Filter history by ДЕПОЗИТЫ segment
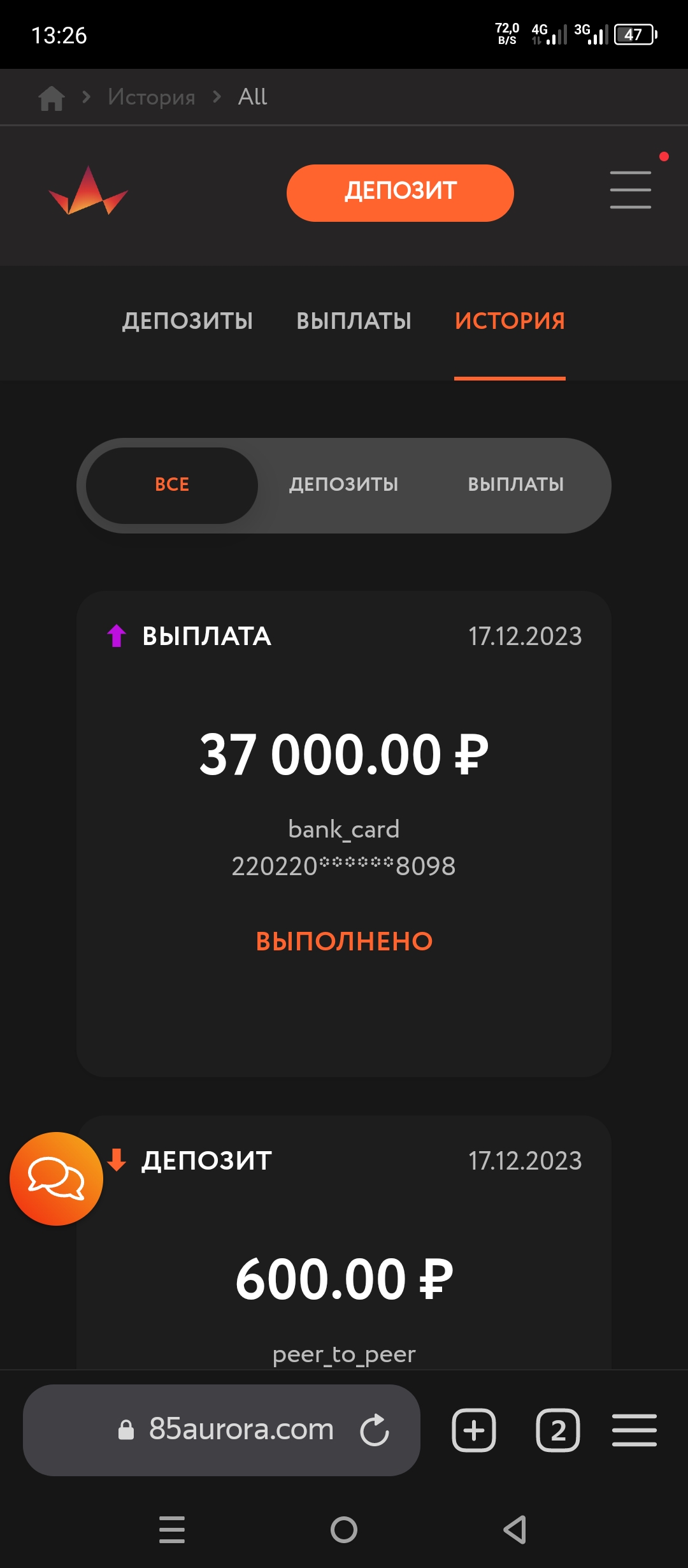688x1568 pixels. point(344,485)
